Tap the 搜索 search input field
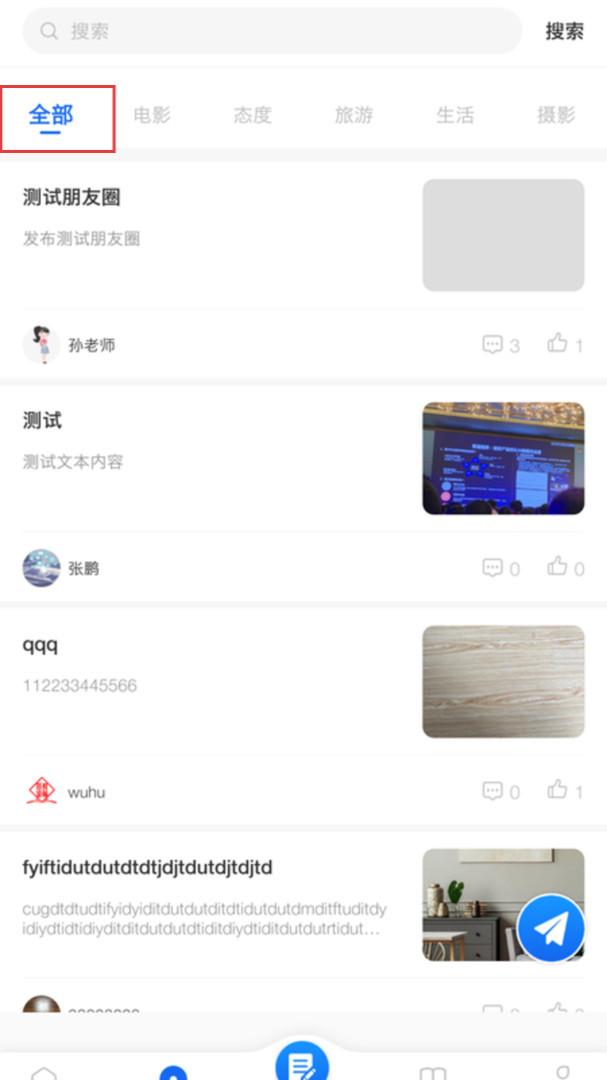 [x=272, y=31]
